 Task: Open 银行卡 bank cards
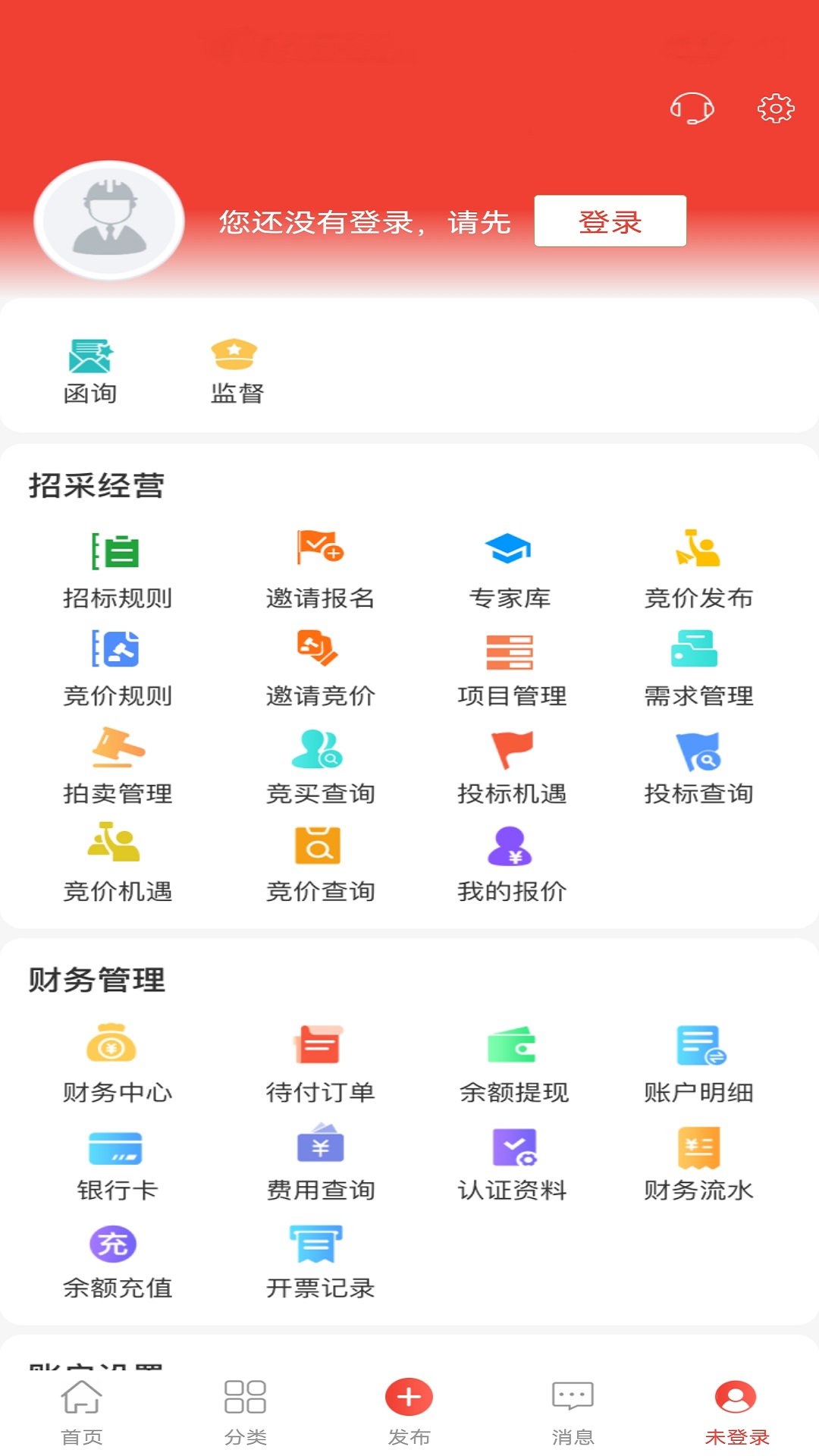pyautogui.click(x=117, y=1162)
